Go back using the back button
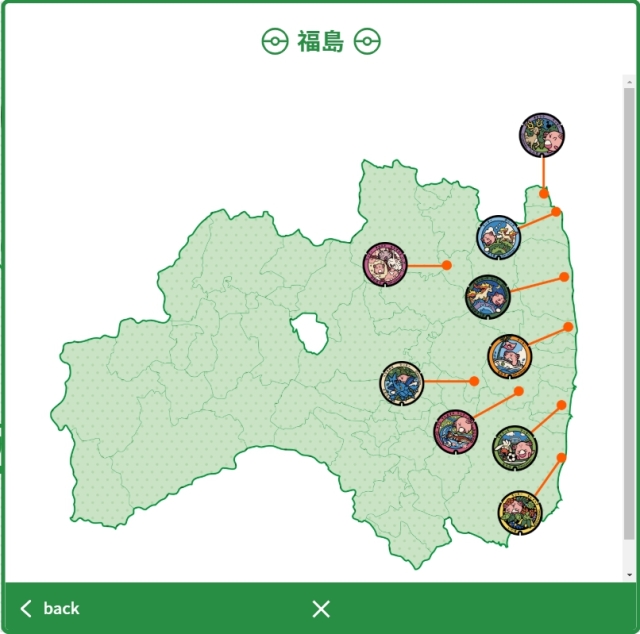Viewport: 640px width, 634px height. [x=50, y=608]
